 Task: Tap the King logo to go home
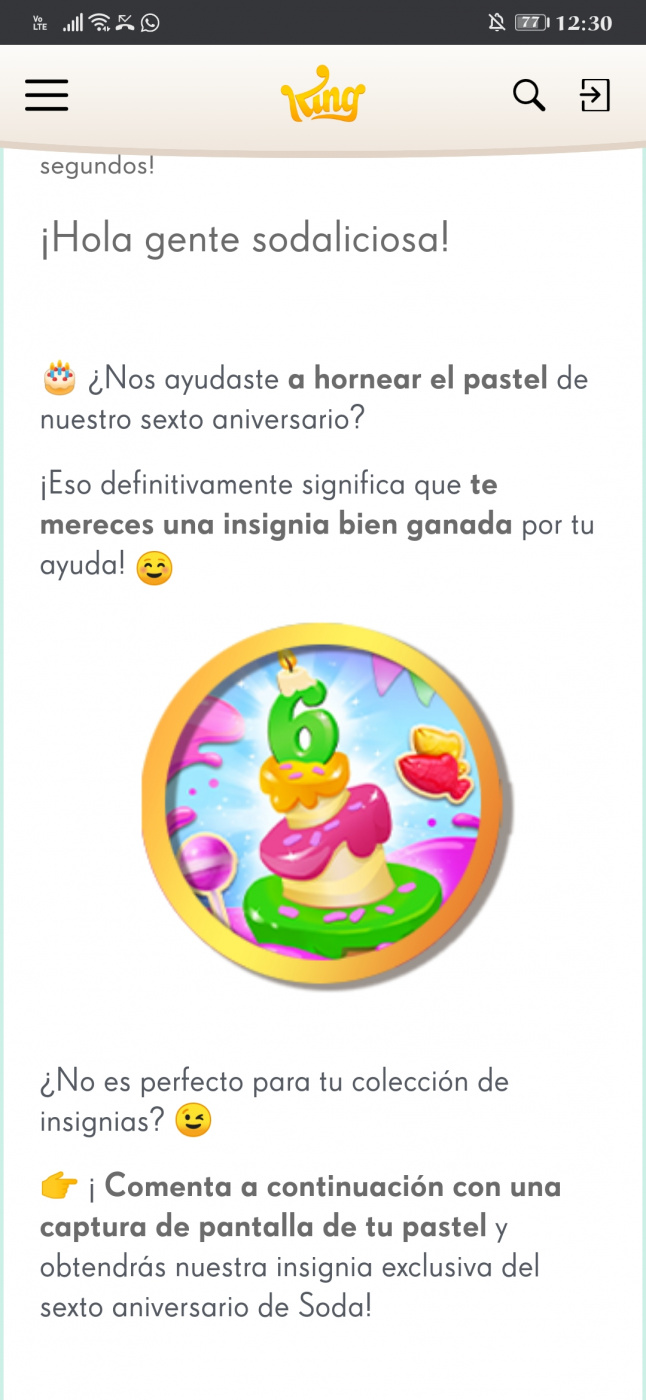[x=323, y=95]
